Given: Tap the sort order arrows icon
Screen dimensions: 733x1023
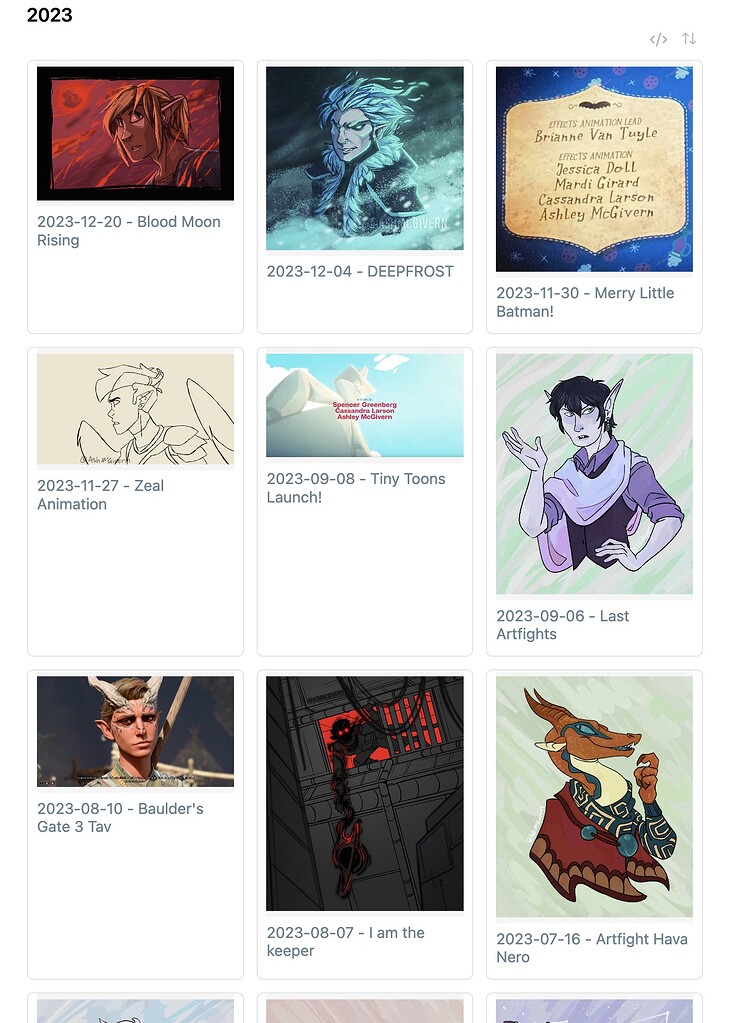Looking at the screenshot, I should [689, 39].
